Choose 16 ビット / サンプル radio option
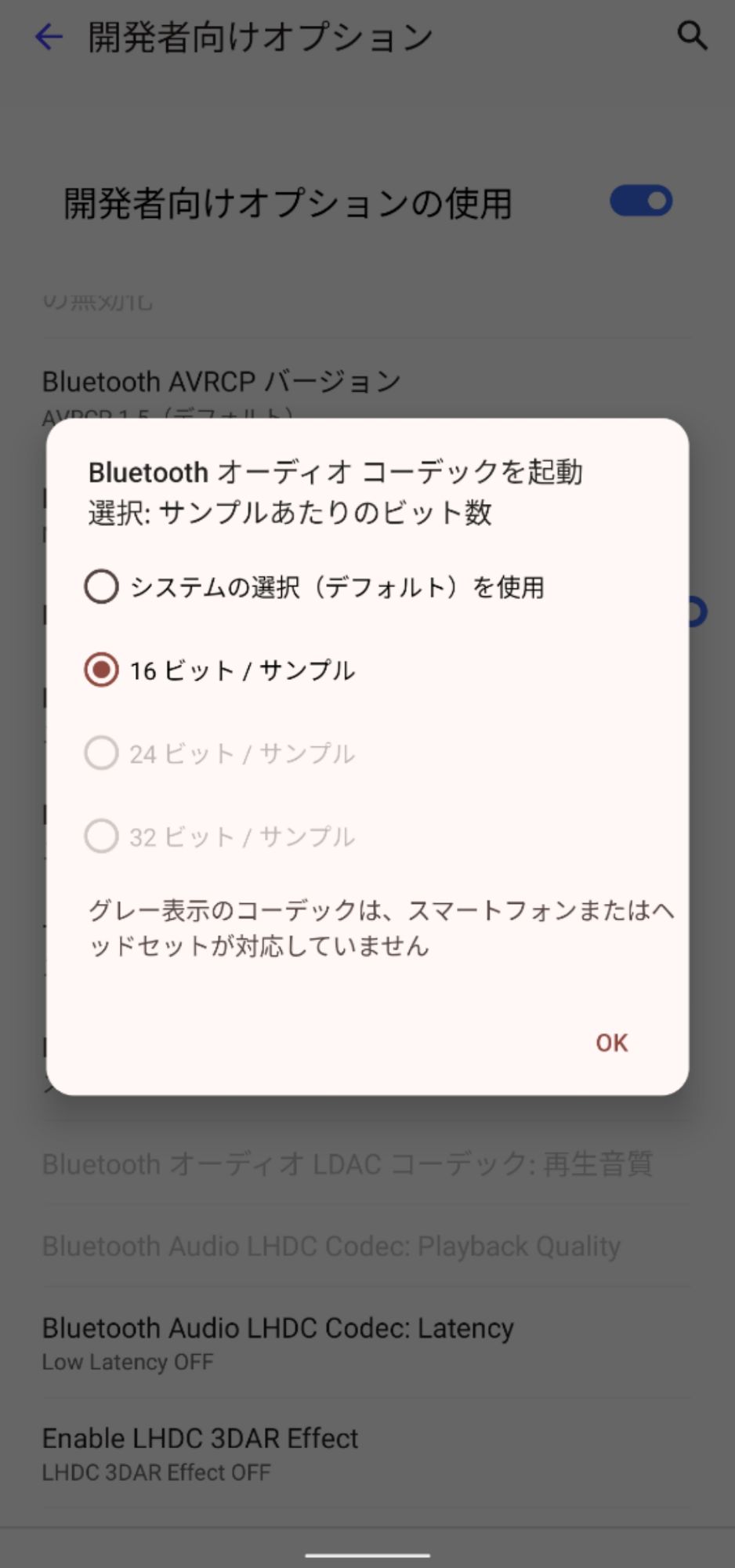 pyautogui.click(x=102, y=670)
